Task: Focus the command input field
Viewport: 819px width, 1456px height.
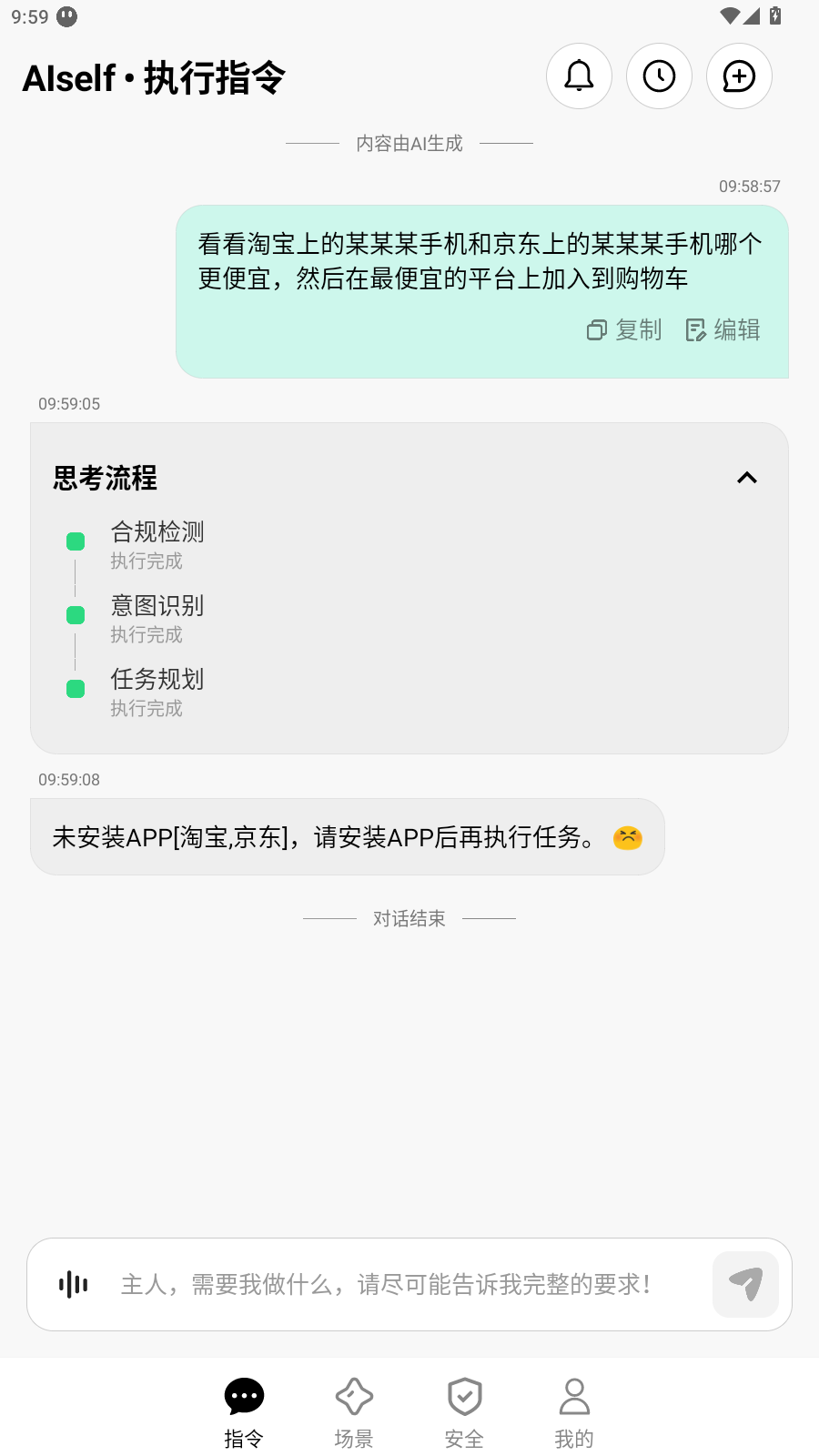Action: click(400, 1284)
